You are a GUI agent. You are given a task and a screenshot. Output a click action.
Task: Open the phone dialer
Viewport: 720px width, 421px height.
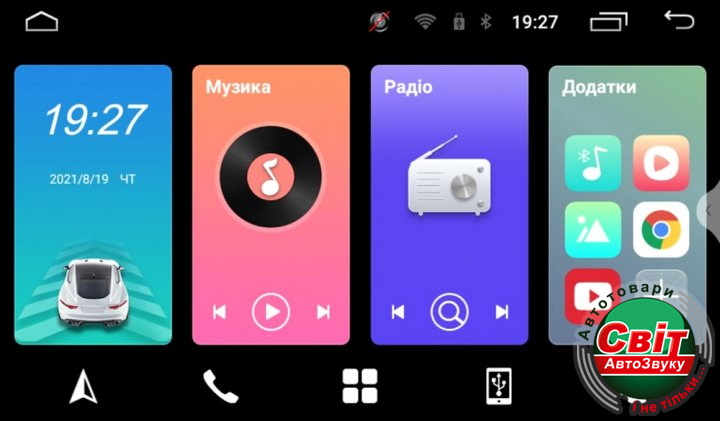tap(220, 386)
